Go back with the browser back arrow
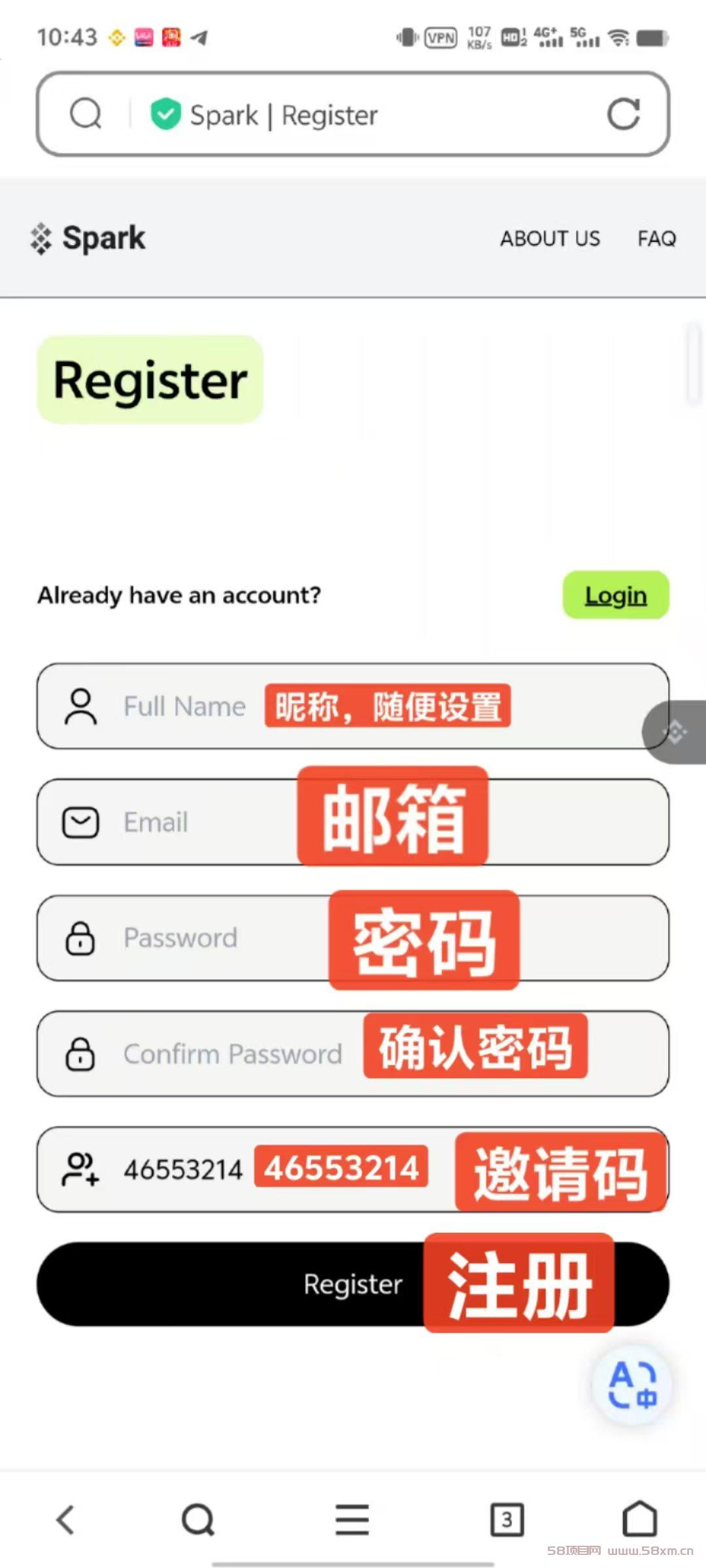 (66, 1520)
